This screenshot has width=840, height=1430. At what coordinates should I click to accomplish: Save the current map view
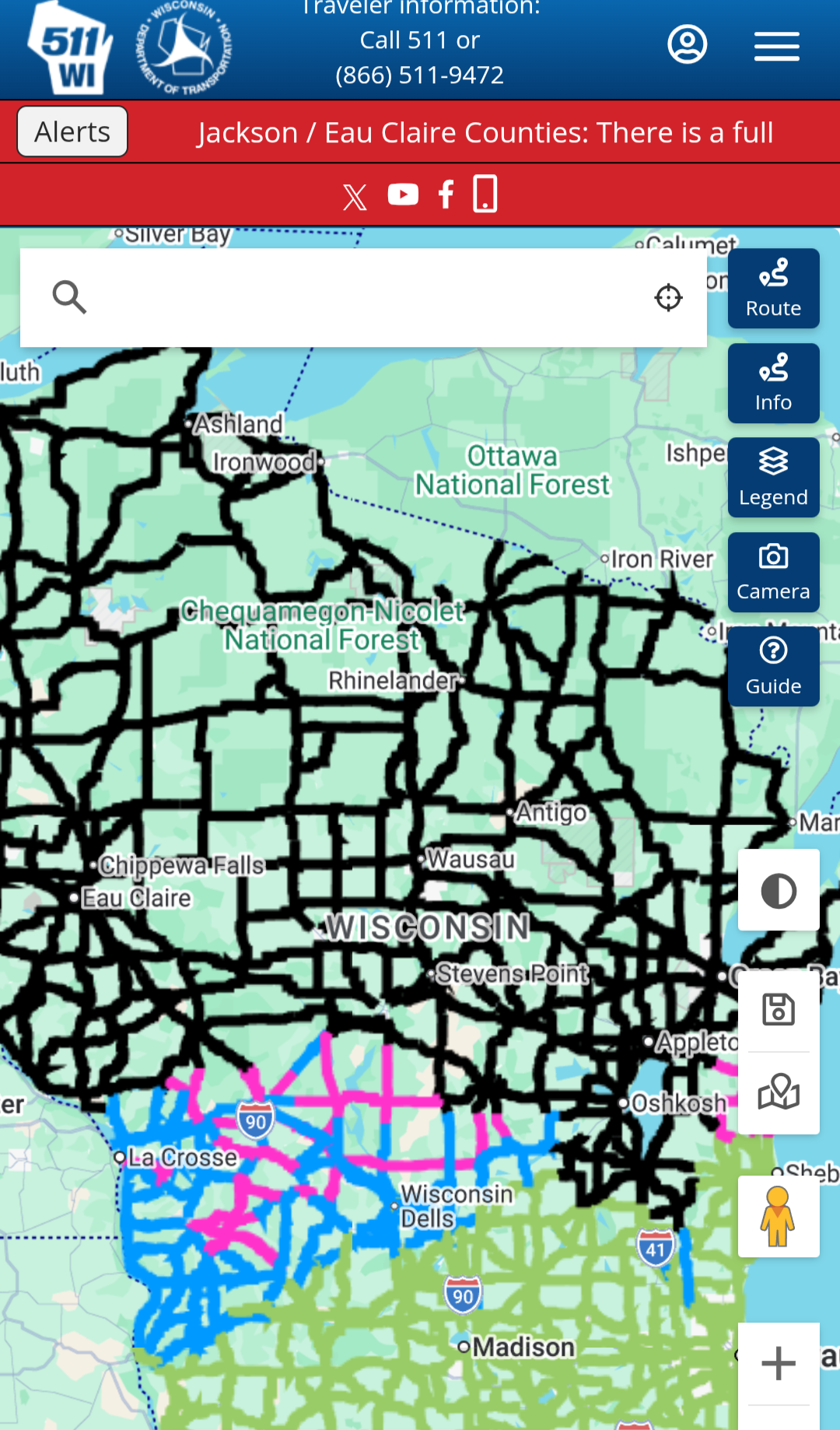(x=778, y=1010)
